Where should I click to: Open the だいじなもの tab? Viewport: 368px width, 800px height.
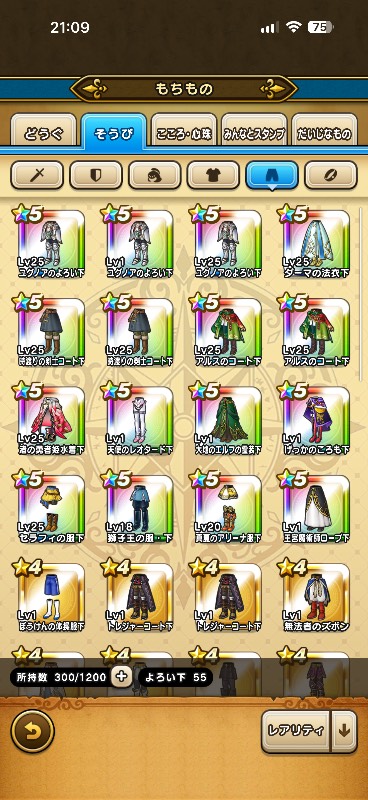324,132
